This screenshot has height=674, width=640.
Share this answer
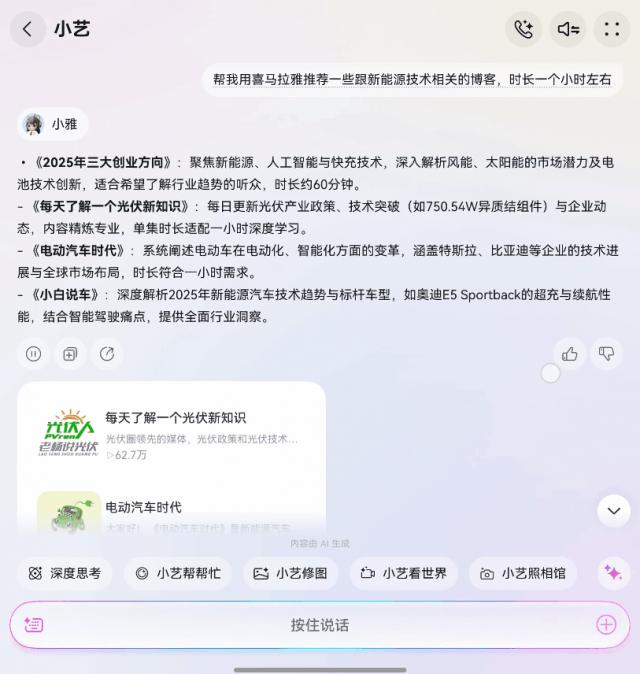coord(107,353)
